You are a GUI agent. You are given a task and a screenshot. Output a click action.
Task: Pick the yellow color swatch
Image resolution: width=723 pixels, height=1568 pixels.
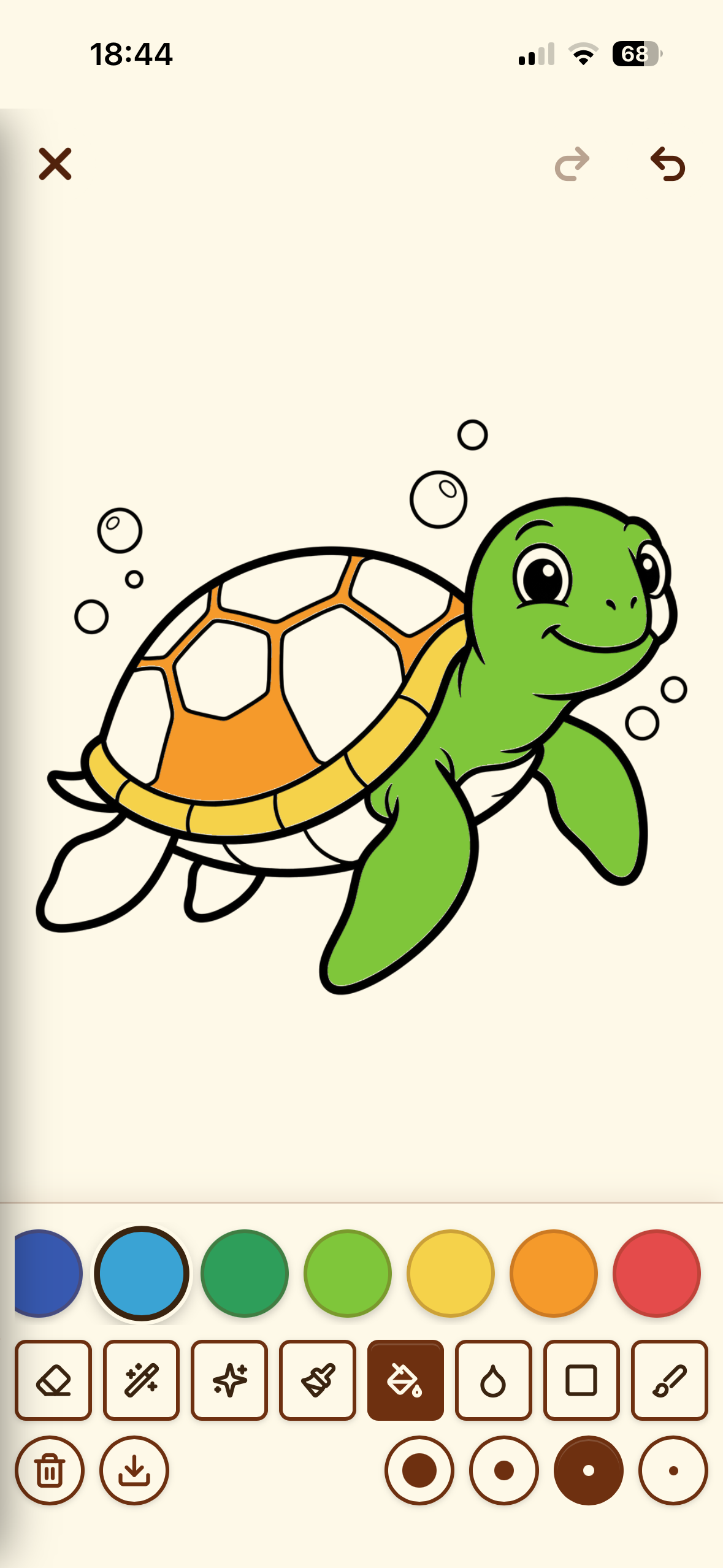[451, 1274]
